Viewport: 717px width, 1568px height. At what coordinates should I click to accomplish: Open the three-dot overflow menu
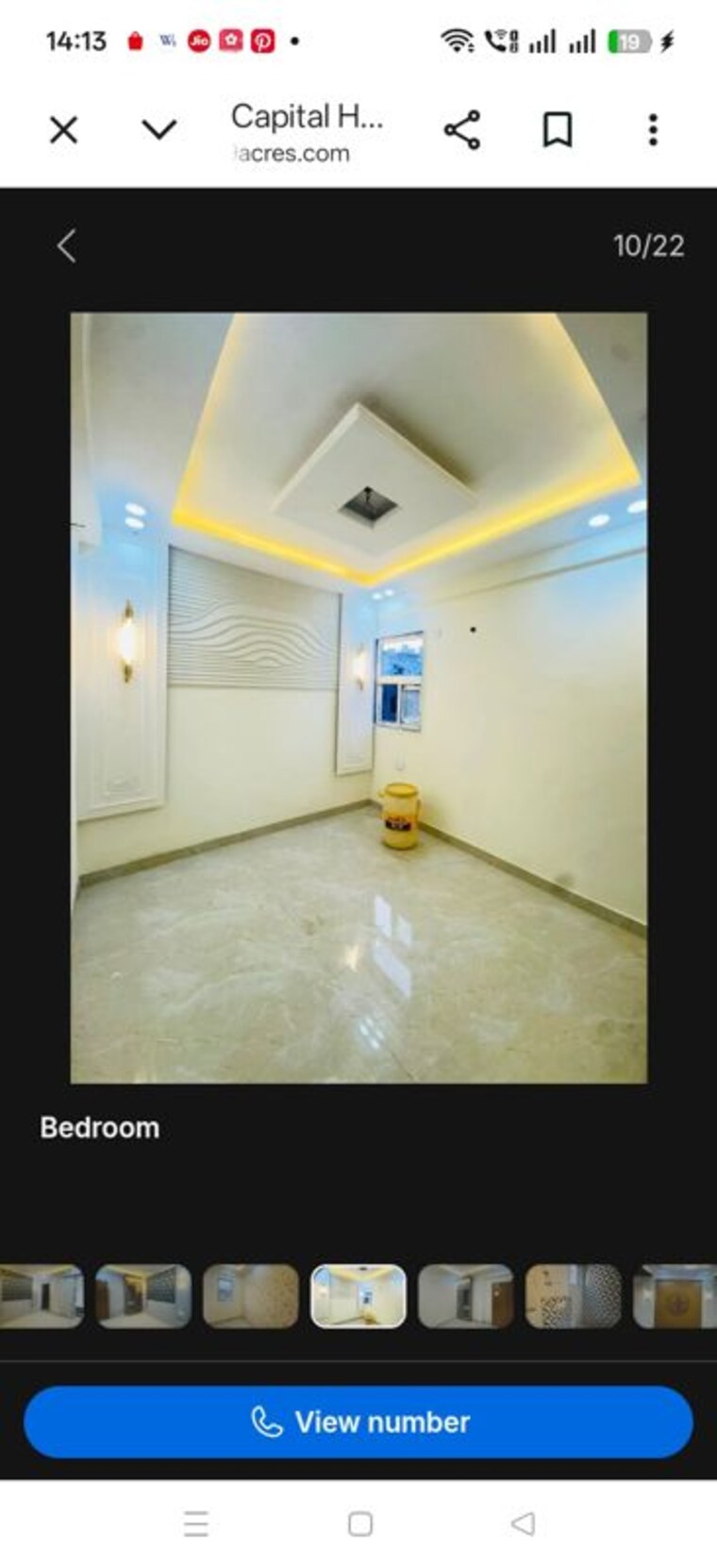click(653, 129)
